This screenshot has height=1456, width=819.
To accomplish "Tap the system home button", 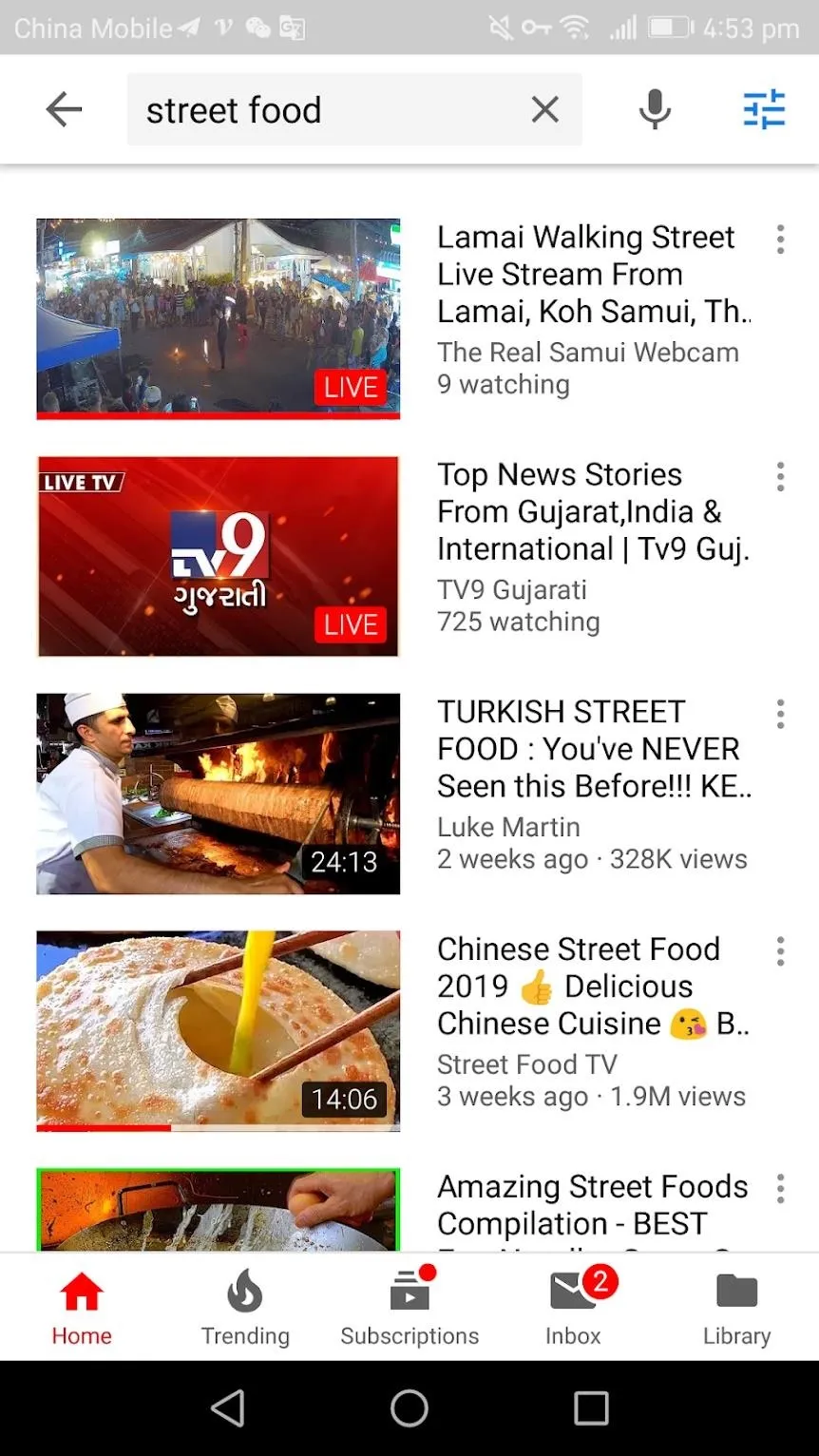I will pos(409,1408).
